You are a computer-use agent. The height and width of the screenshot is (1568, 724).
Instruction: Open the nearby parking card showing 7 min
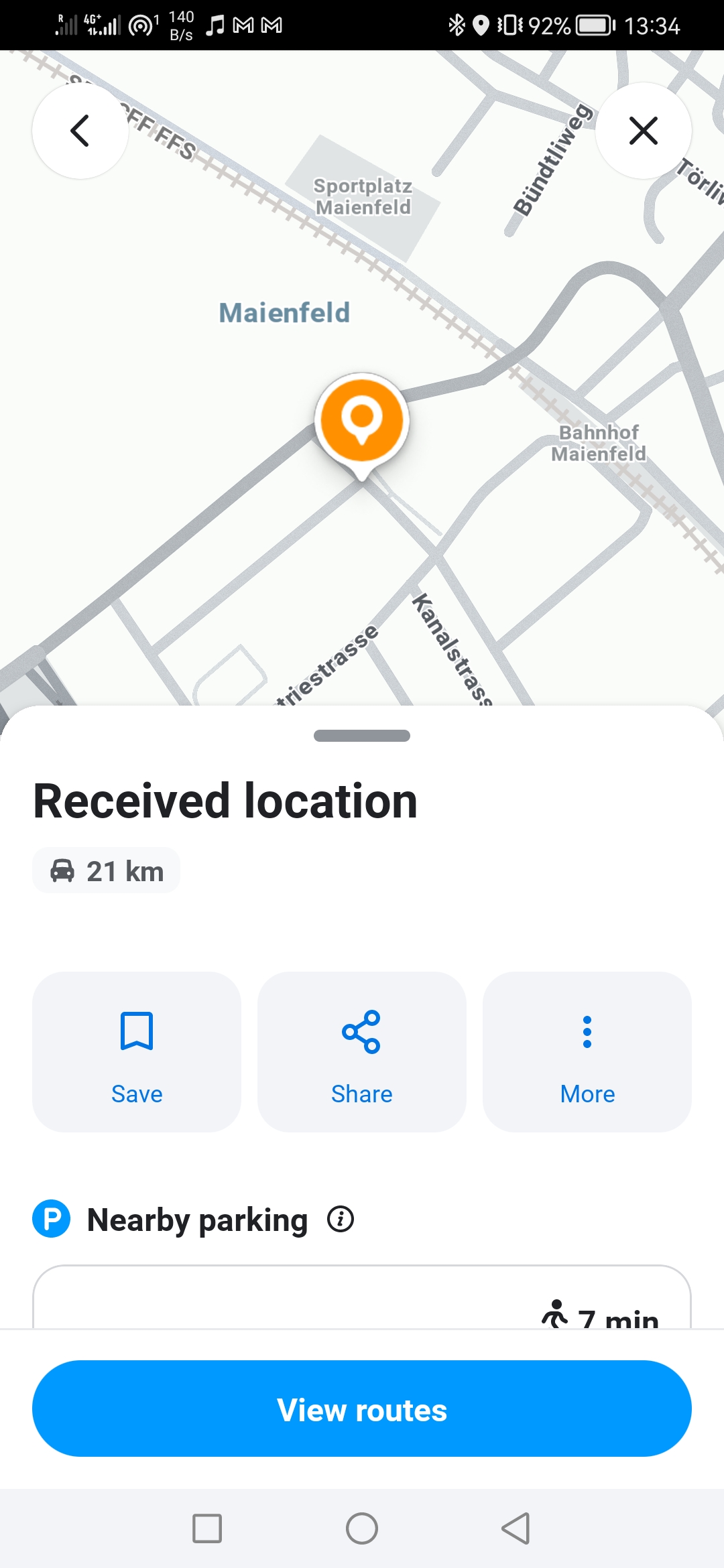click(x=362, y=1300)
